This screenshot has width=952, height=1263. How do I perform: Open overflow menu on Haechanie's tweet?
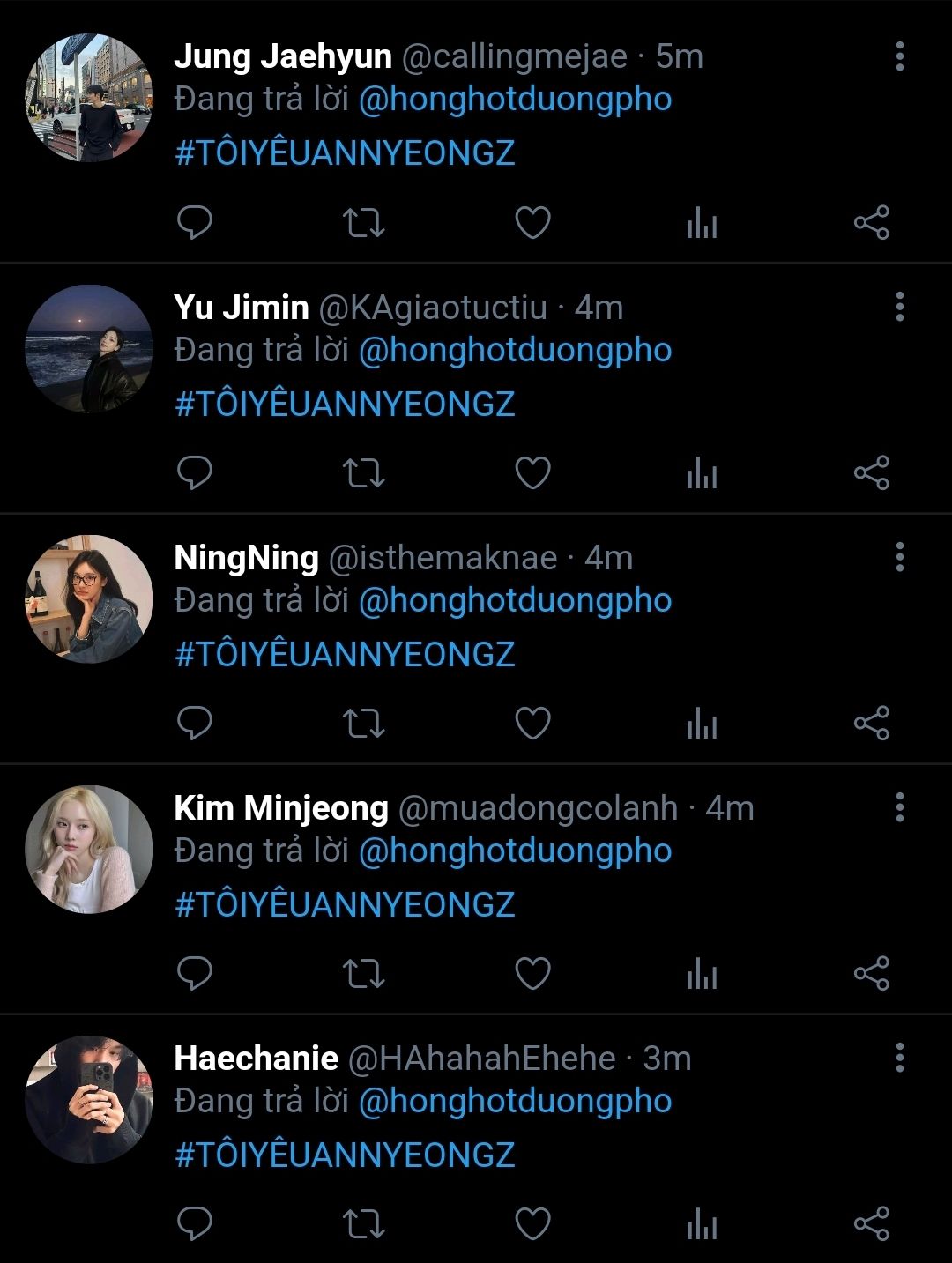(899, 1058)
